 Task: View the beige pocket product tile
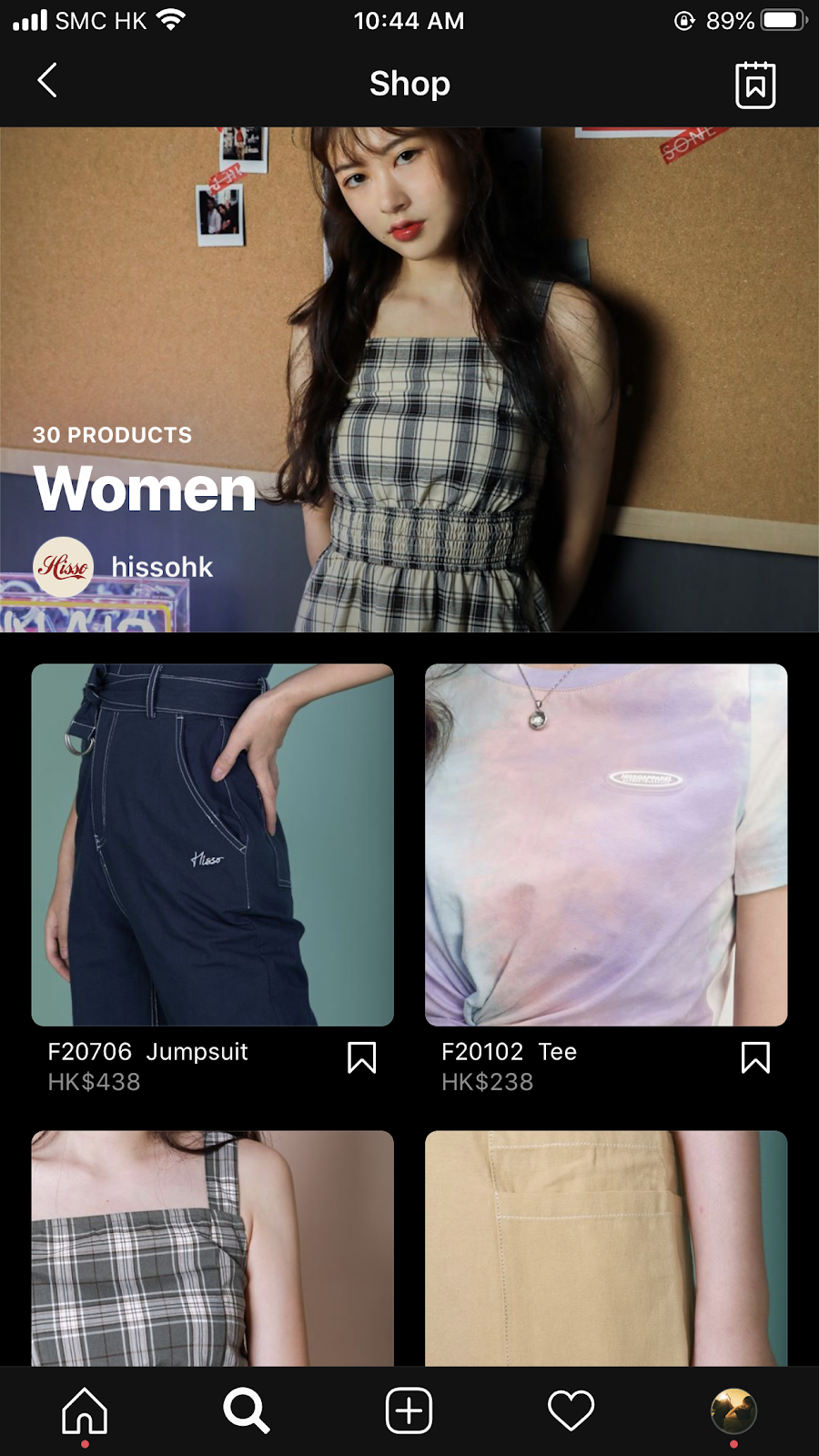tap(606, 1249)
